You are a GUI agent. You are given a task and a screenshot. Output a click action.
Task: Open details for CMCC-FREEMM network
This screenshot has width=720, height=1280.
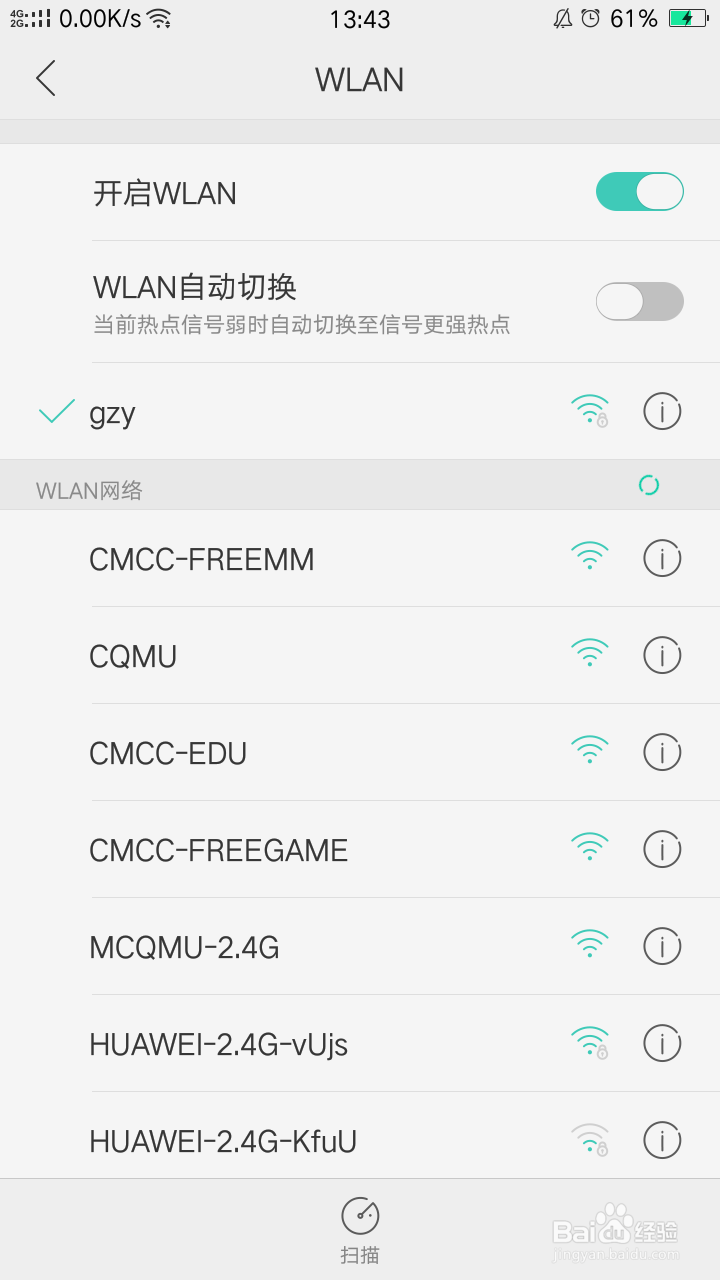661,558
